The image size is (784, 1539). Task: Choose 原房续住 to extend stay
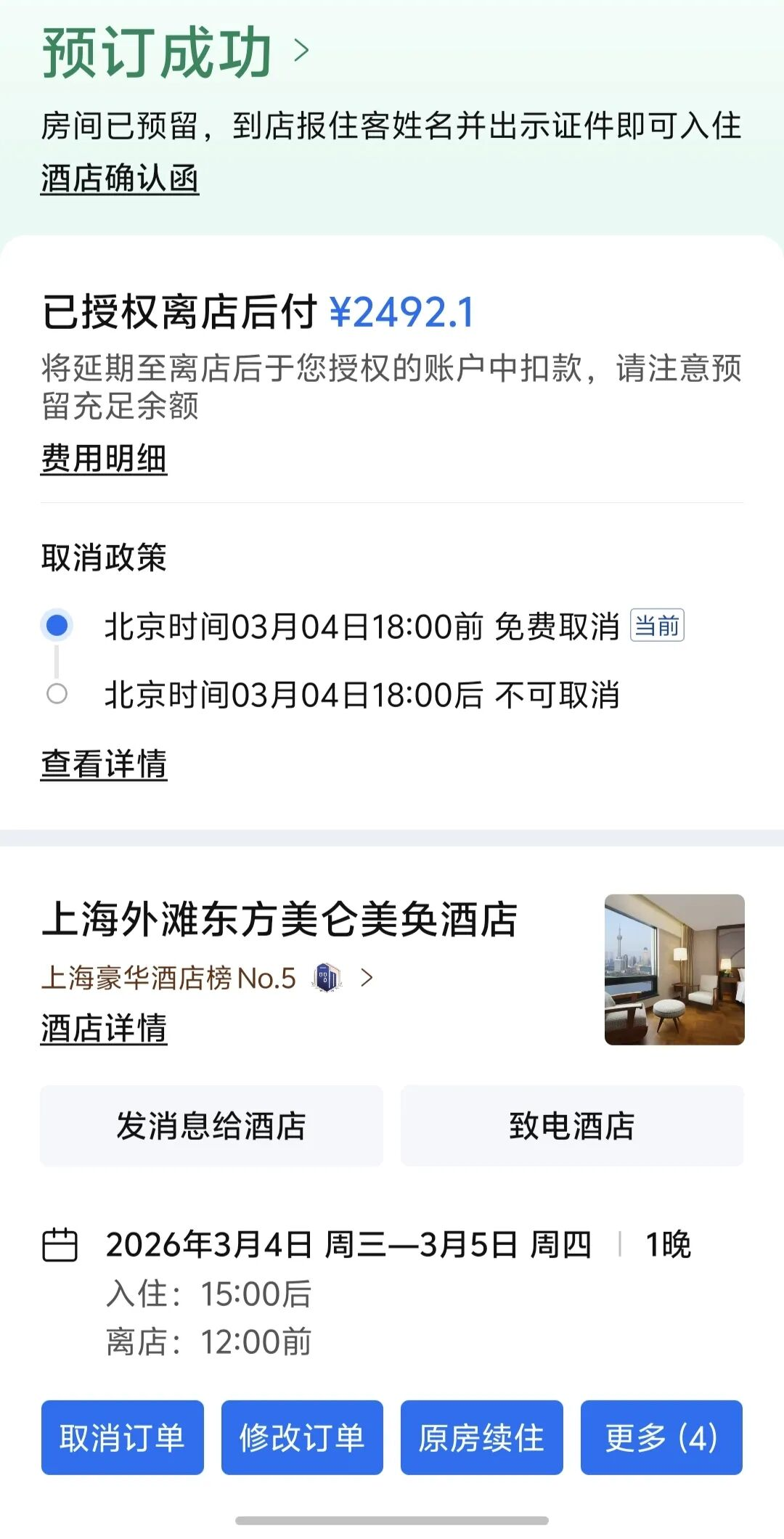481,1438
